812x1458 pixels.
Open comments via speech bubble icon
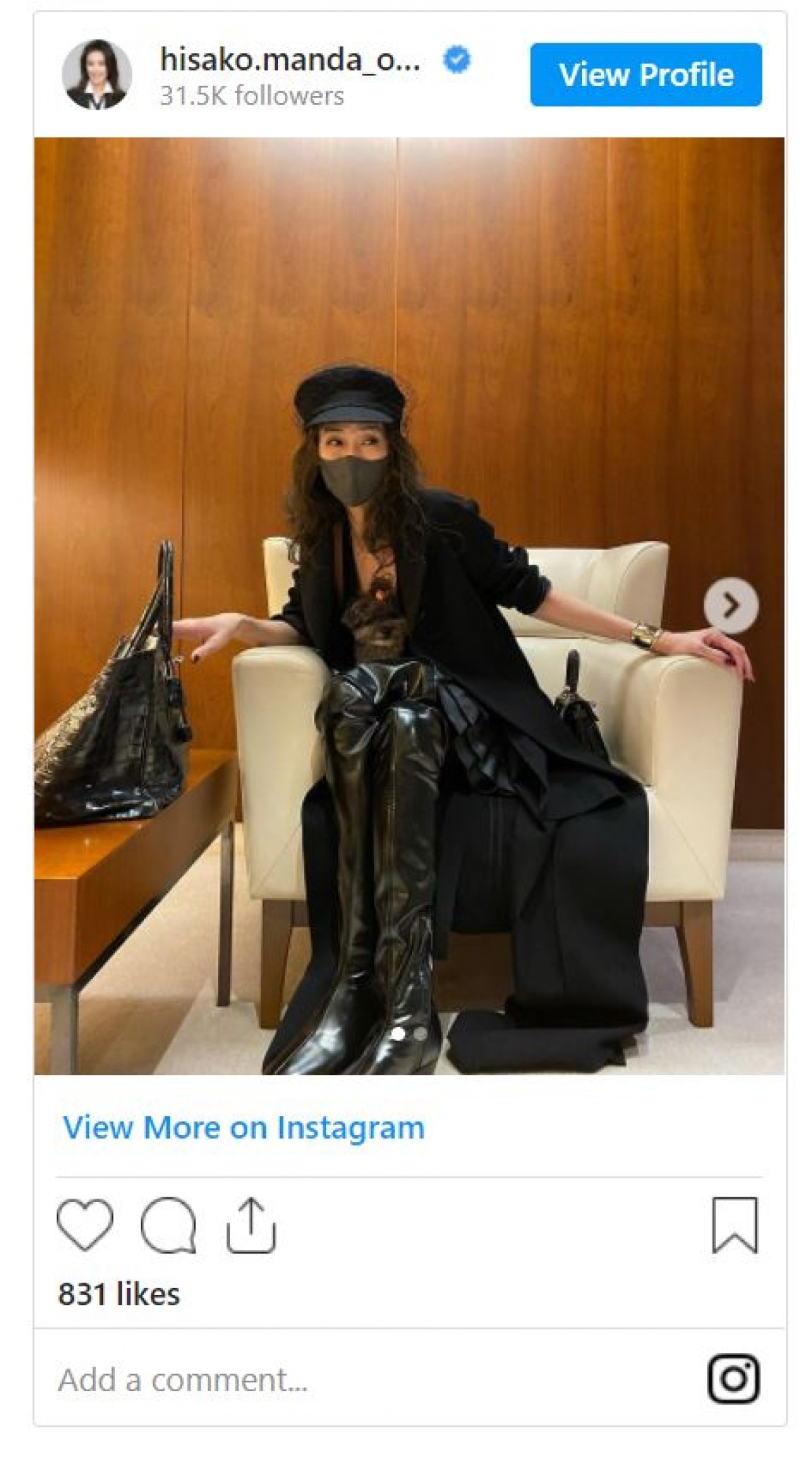point(168,1224)
